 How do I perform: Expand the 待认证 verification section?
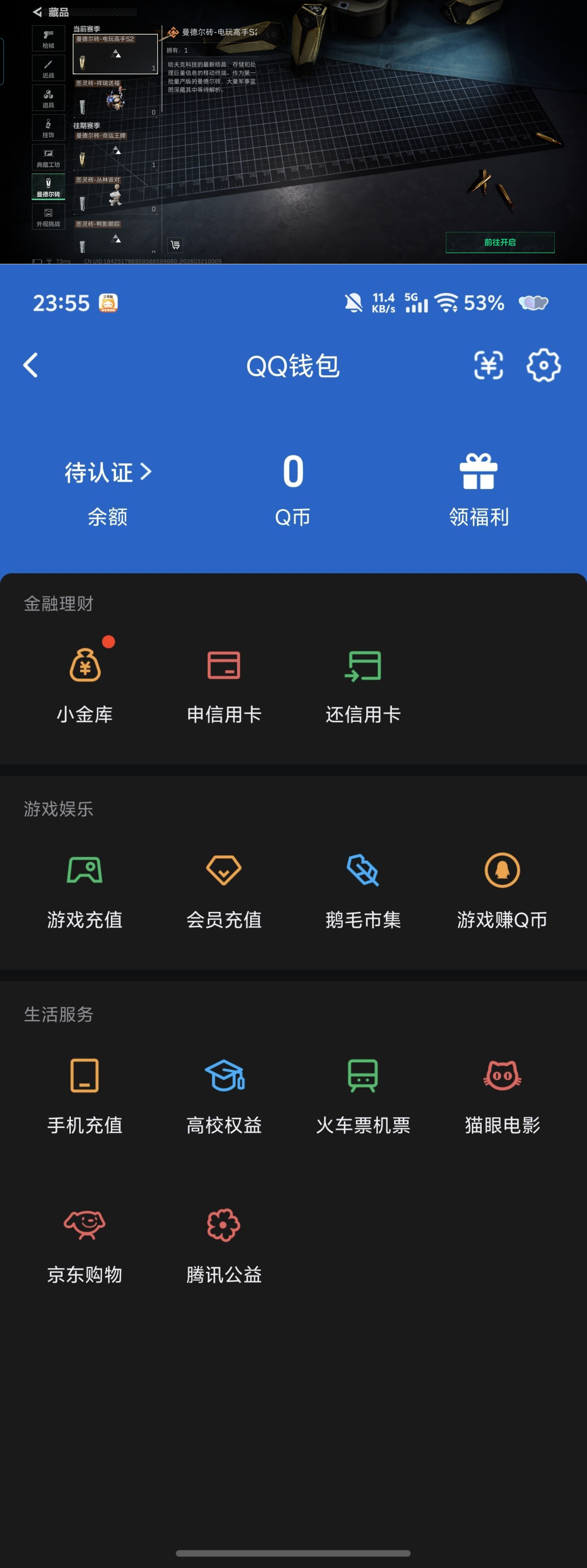[107, 472]
